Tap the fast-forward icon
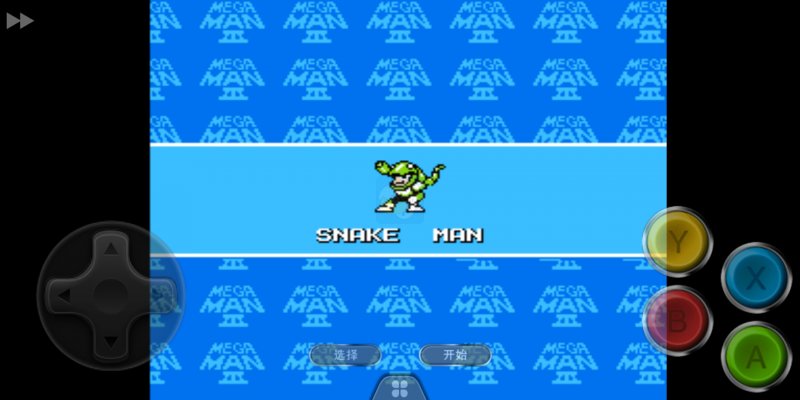Viewport: 800px width, 400px height. pyautogui.click(x=19, y=21)
